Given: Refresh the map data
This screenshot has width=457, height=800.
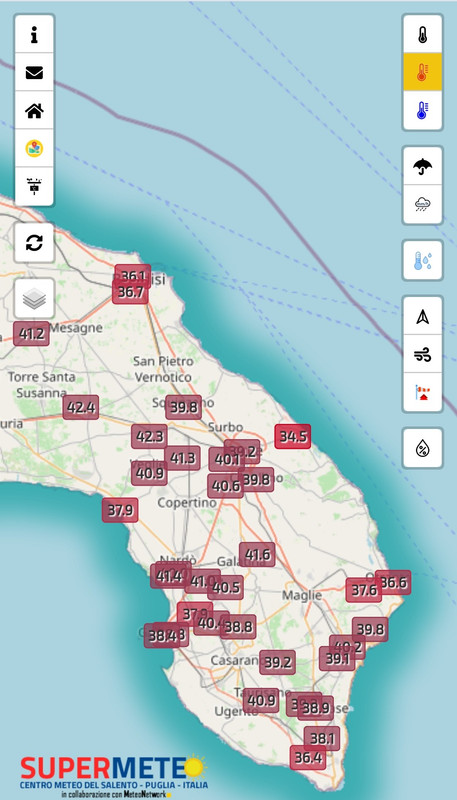Looking at the screenshot, I should click(x=34, y=243).
